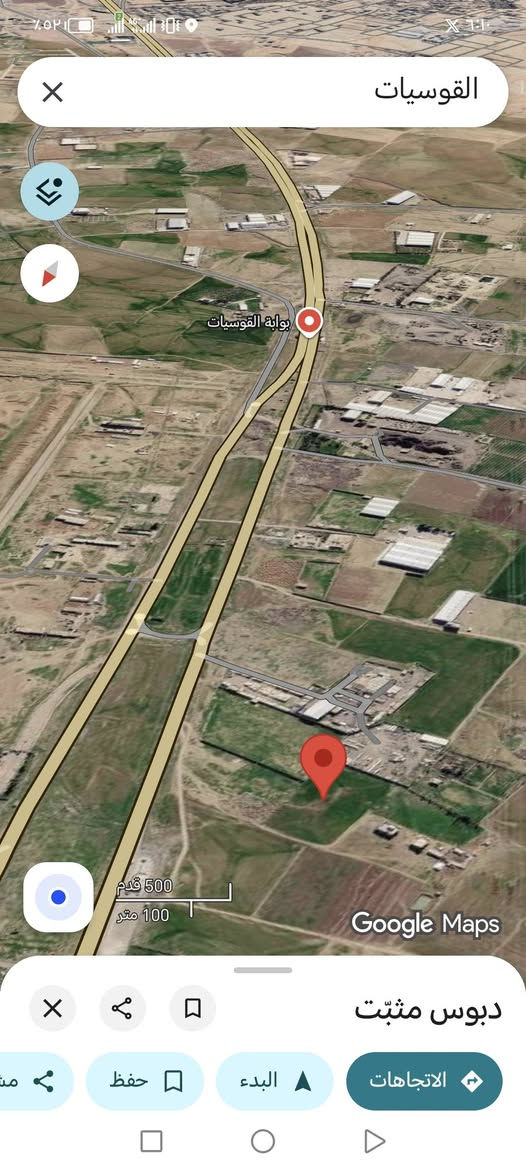The height and width of the screenshot is (1169, 526).
Task: Open recent apps via square button
Action: [x=151, y=1141]
